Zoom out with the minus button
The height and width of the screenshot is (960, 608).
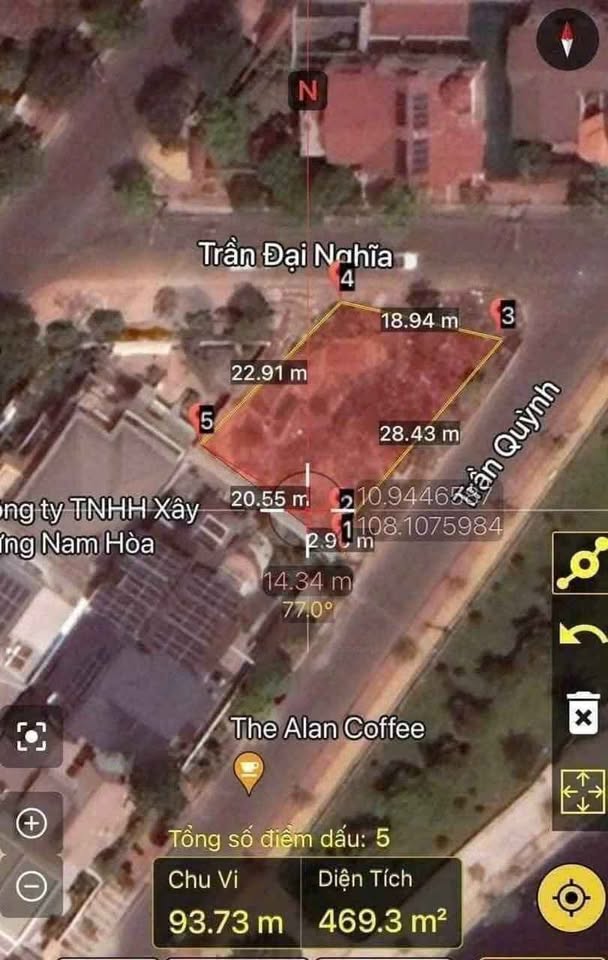coord(32,887)
